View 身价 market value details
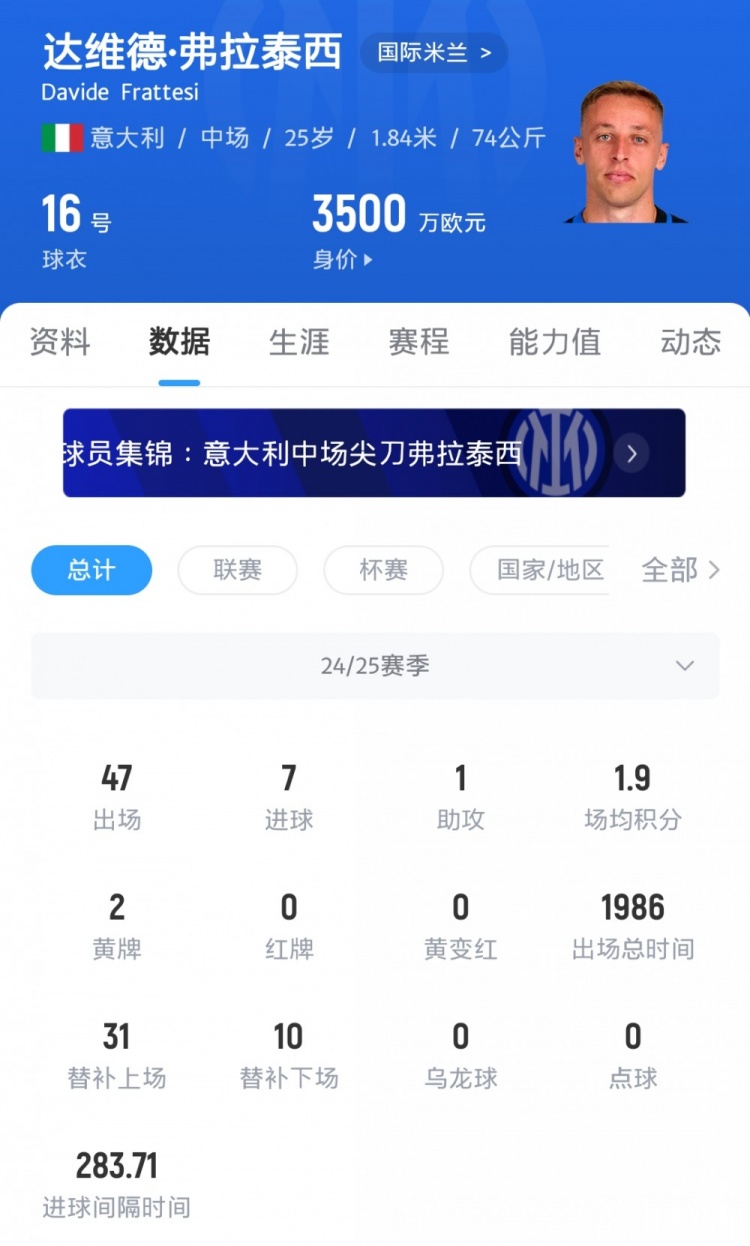 click(x=342, y=260)
